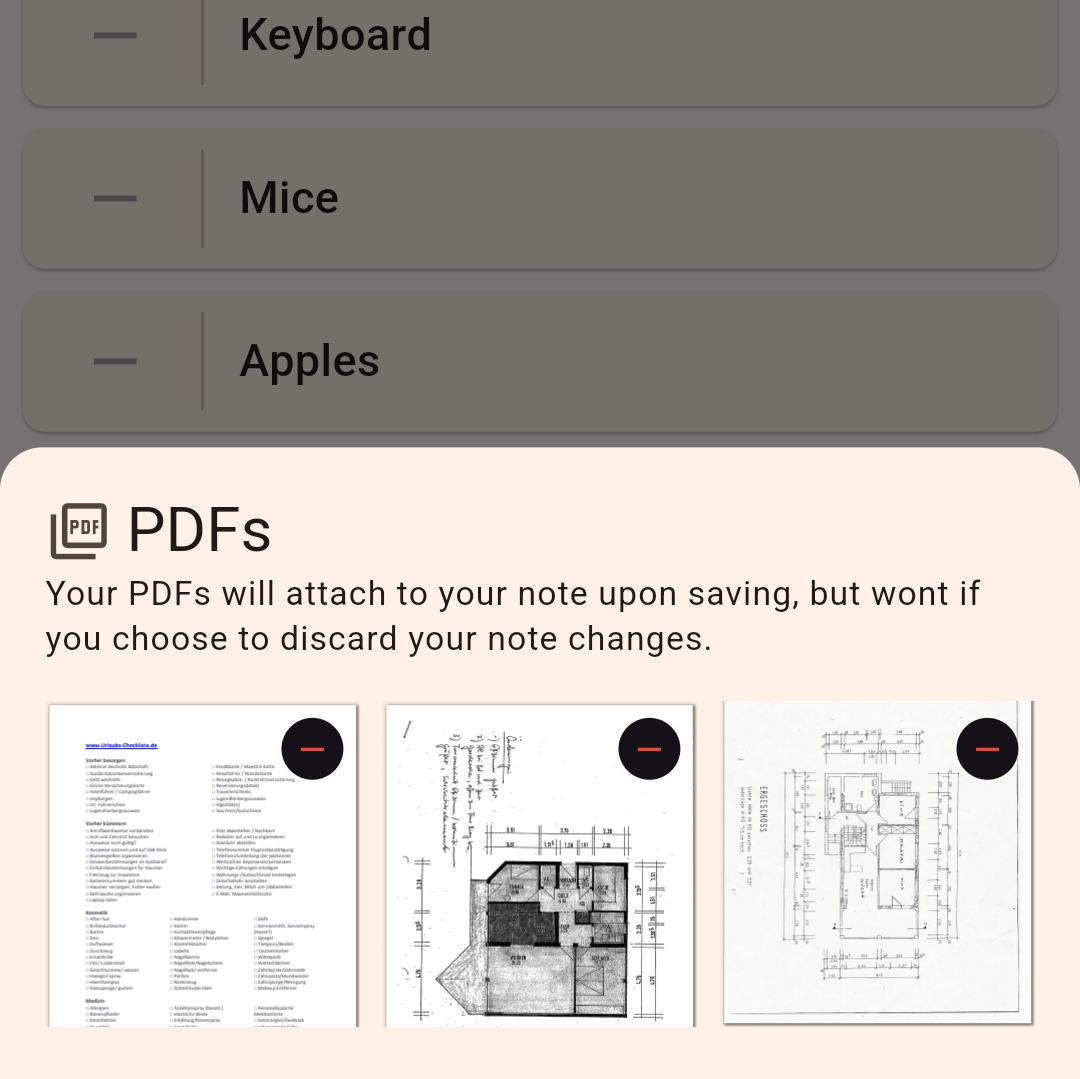Remove the Urlaubs-Checkliste PDF attachment
Viewport: 1080px width, 1079px height.
click(312, 749)
